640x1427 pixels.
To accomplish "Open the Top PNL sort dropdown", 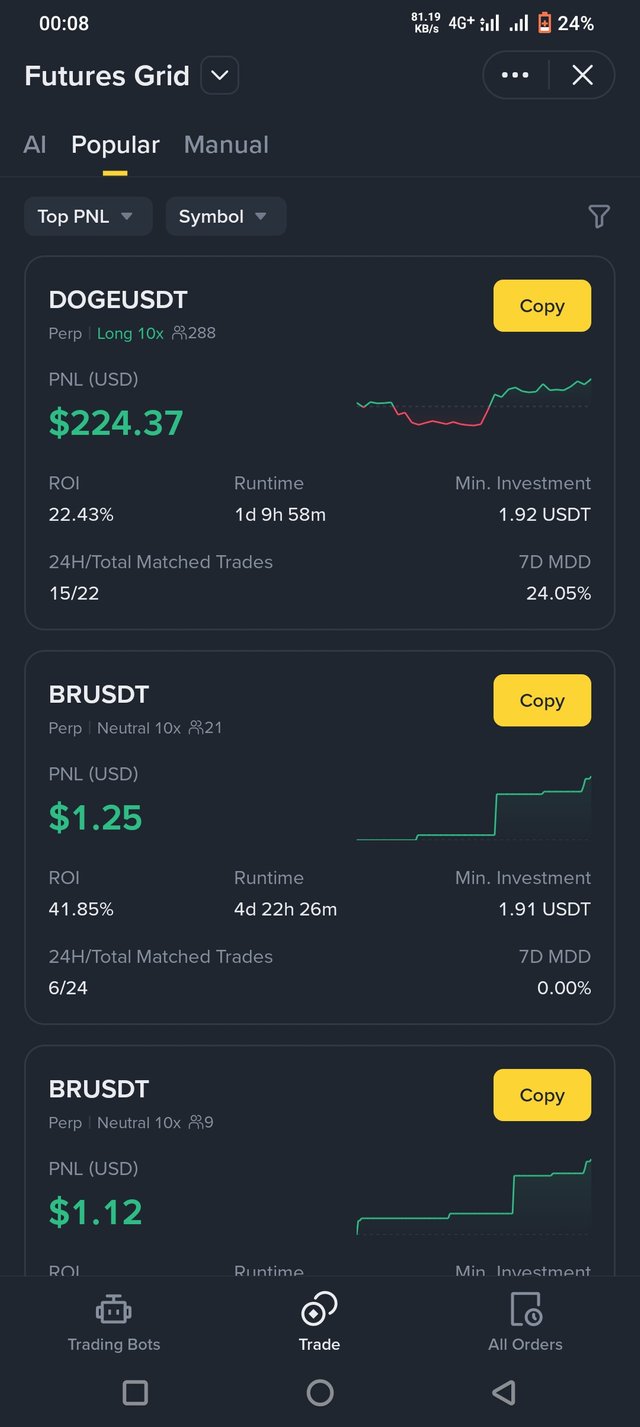I will 88,216.
